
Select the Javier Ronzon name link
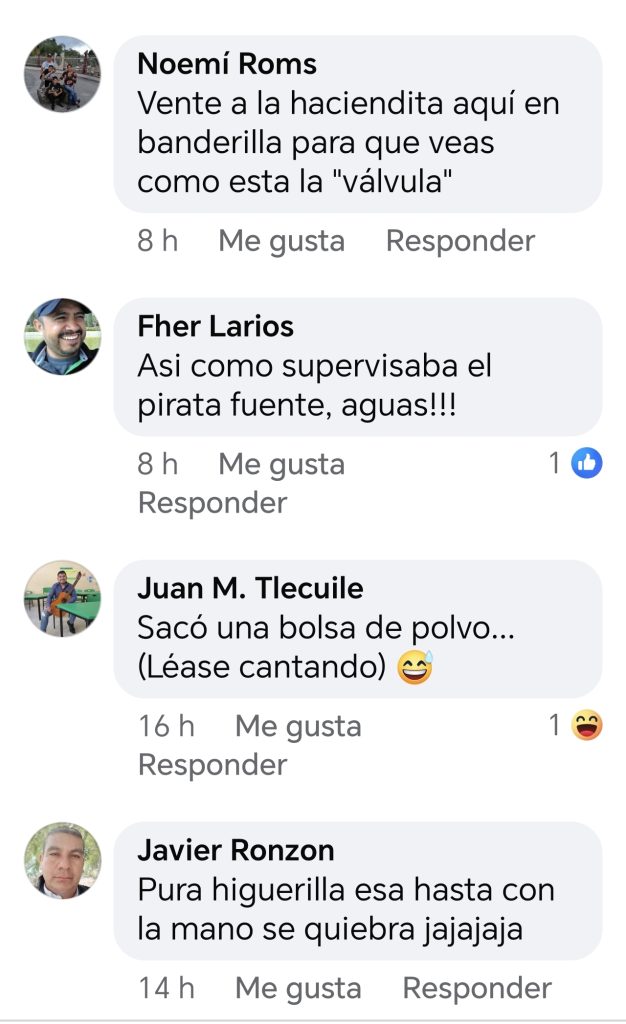pos(236,850)
